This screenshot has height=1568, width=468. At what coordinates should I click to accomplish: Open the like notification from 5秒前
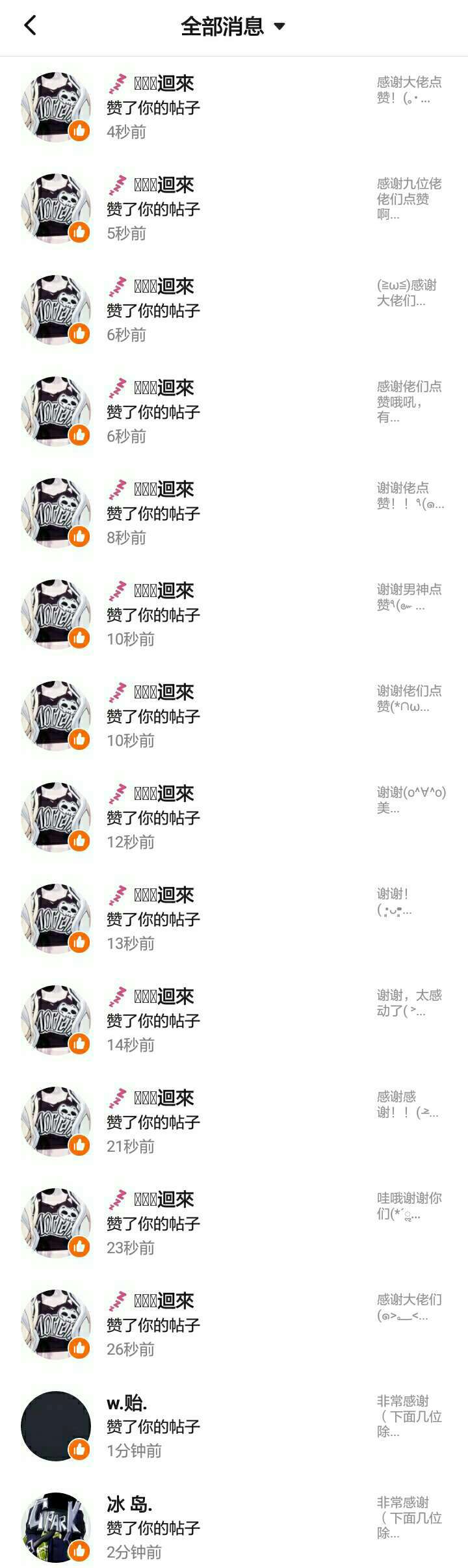[x=234, y=209]
